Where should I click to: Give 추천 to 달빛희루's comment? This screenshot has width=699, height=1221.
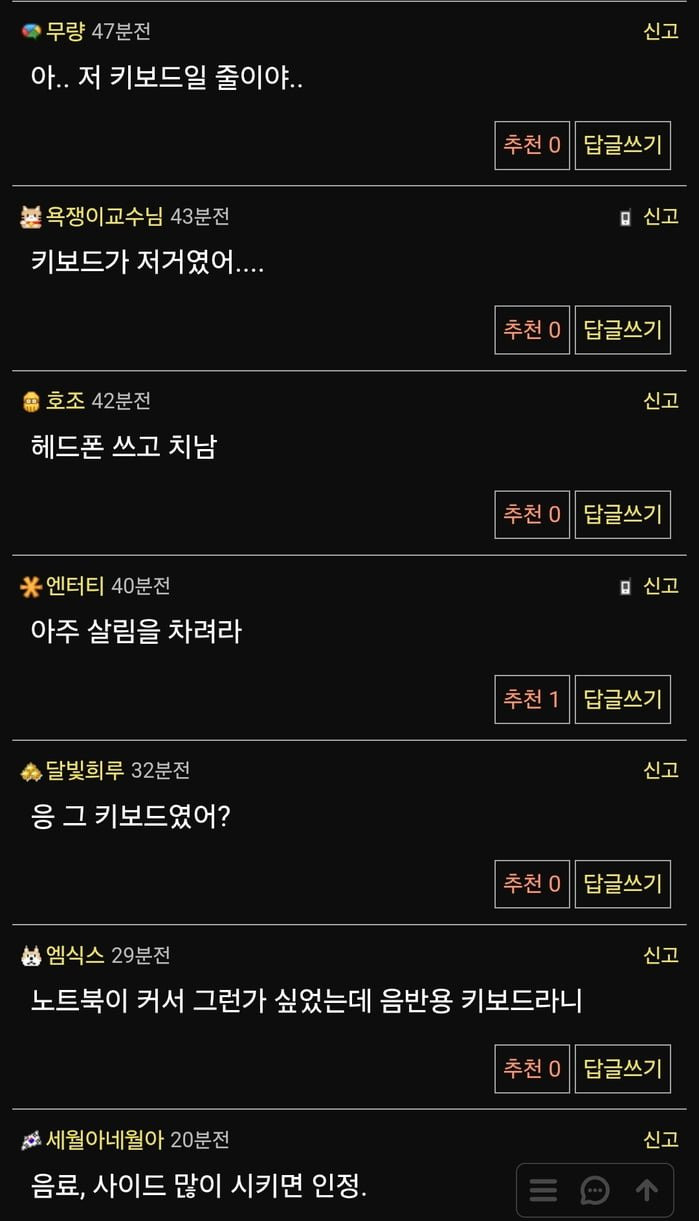(532, 884)
